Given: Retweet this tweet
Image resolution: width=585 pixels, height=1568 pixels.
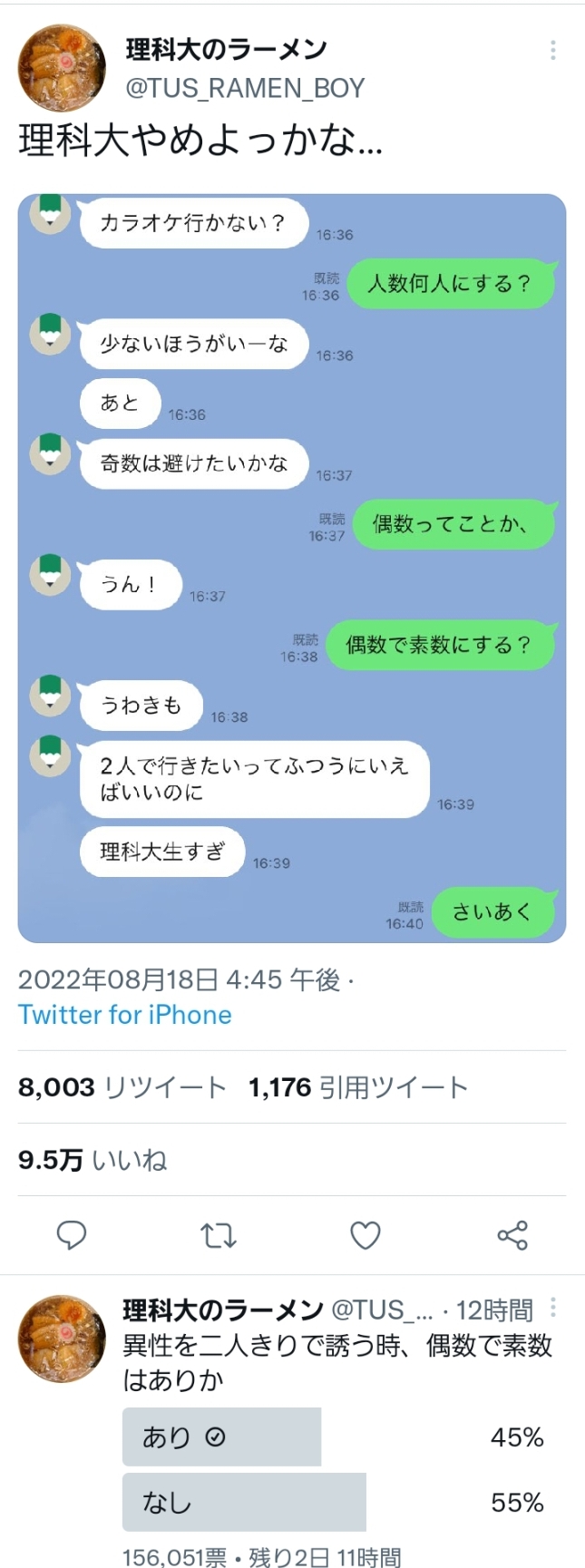Looking at the screenshot, I should point(219,1235).
